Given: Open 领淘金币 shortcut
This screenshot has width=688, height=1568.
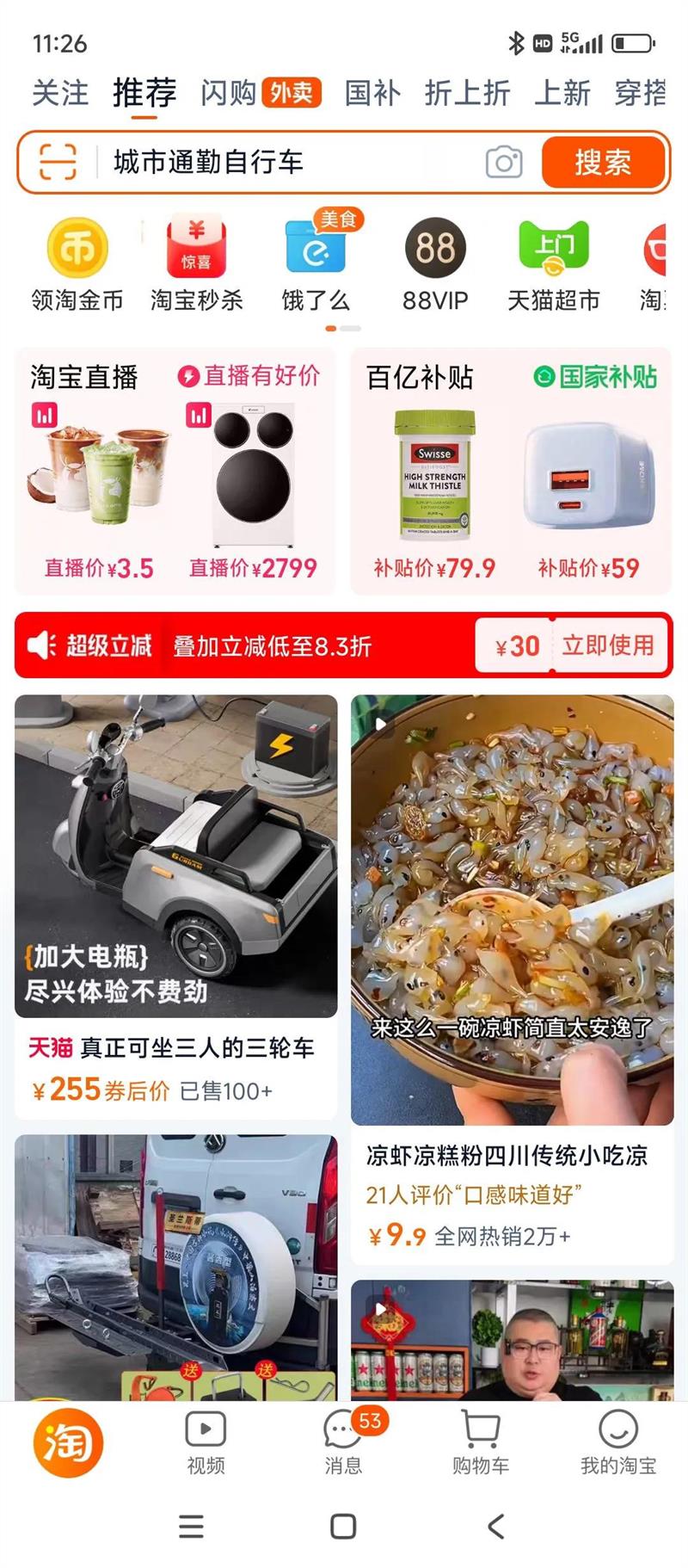Looking at the screenshot, I should pos(77,265).
